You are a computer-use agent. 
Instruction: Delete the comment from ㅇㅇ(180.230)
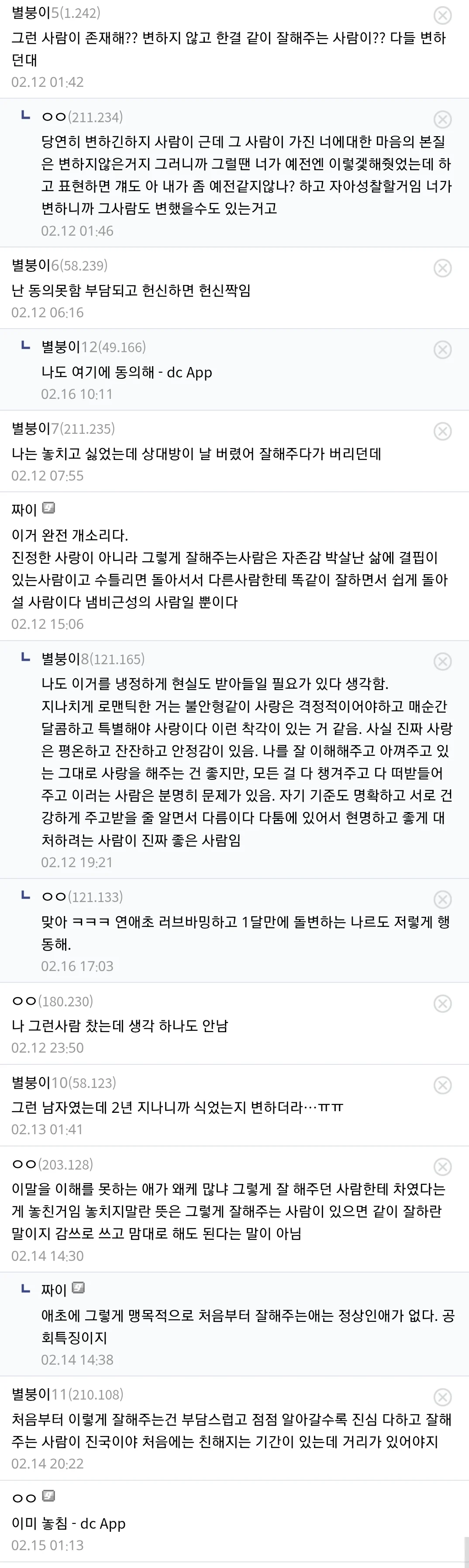pos(442,1003)
